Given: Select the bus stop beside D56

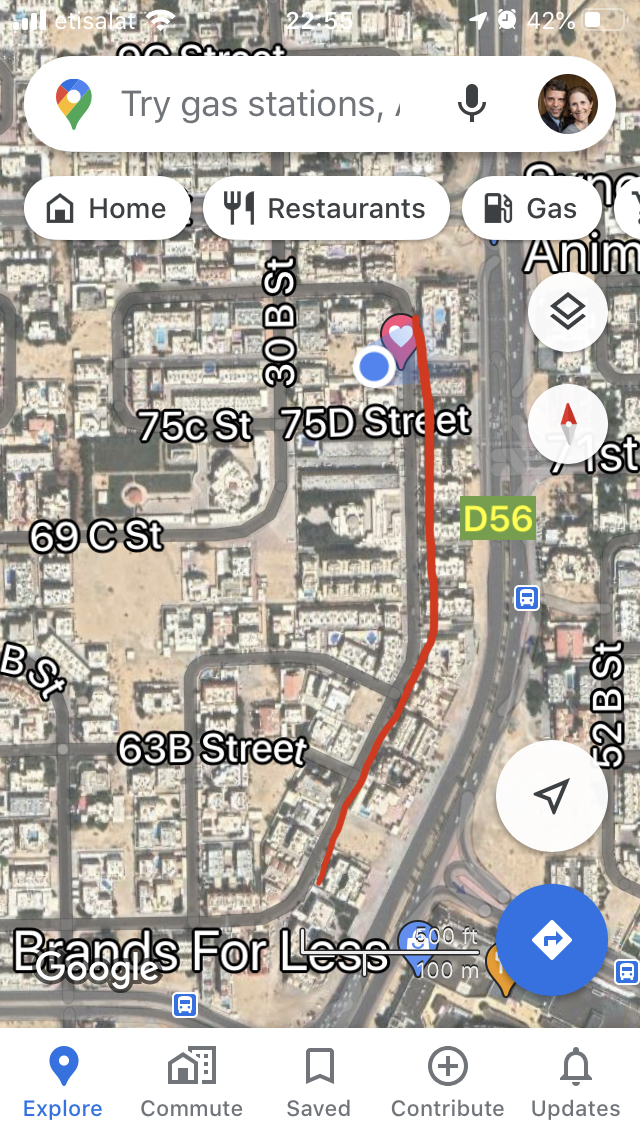Looking at the screenshot, I should click(x=527, y=598).
